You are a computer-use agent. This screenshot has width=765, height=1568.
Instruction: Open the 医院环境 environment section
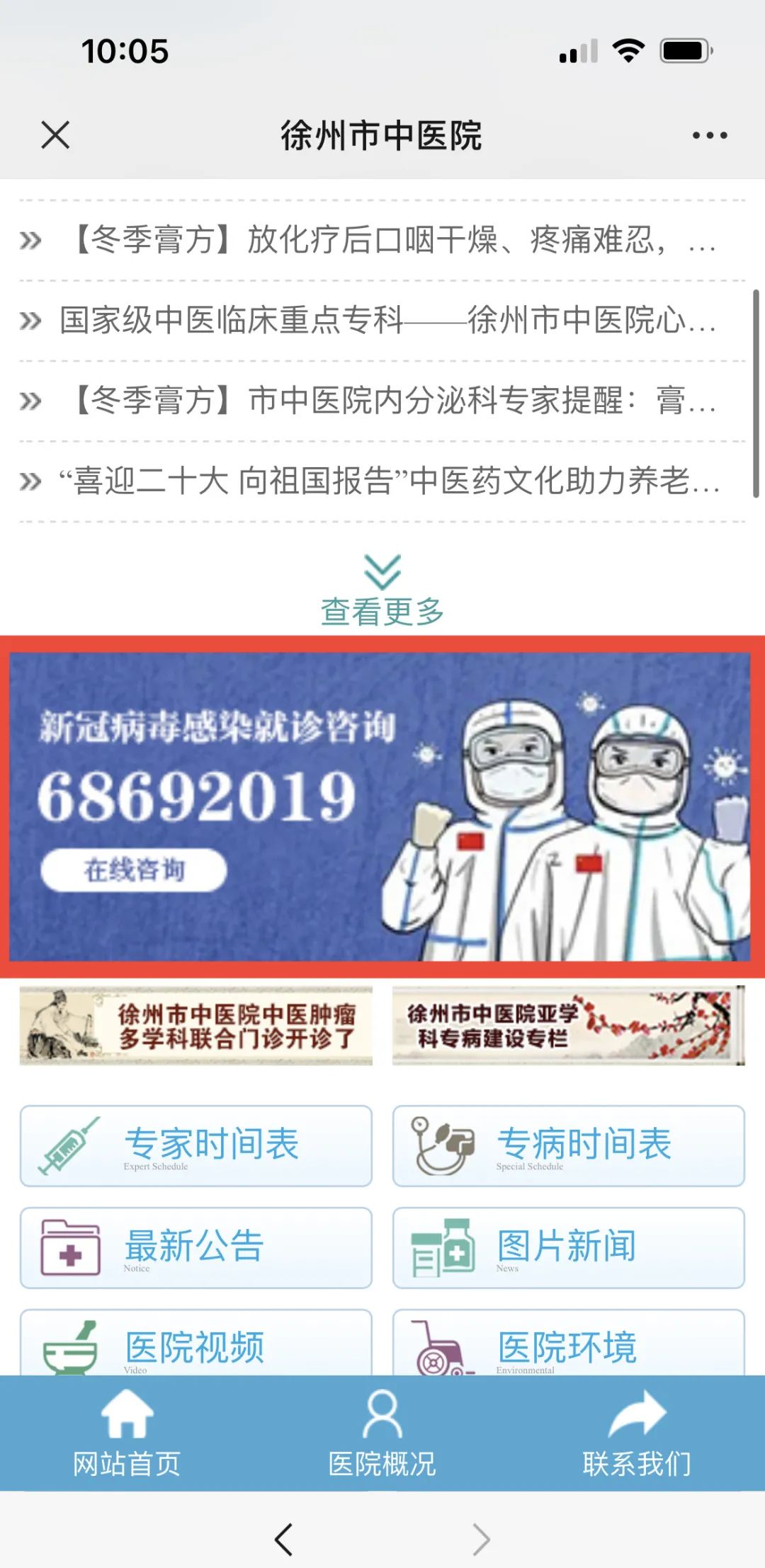coord(568,1344)
